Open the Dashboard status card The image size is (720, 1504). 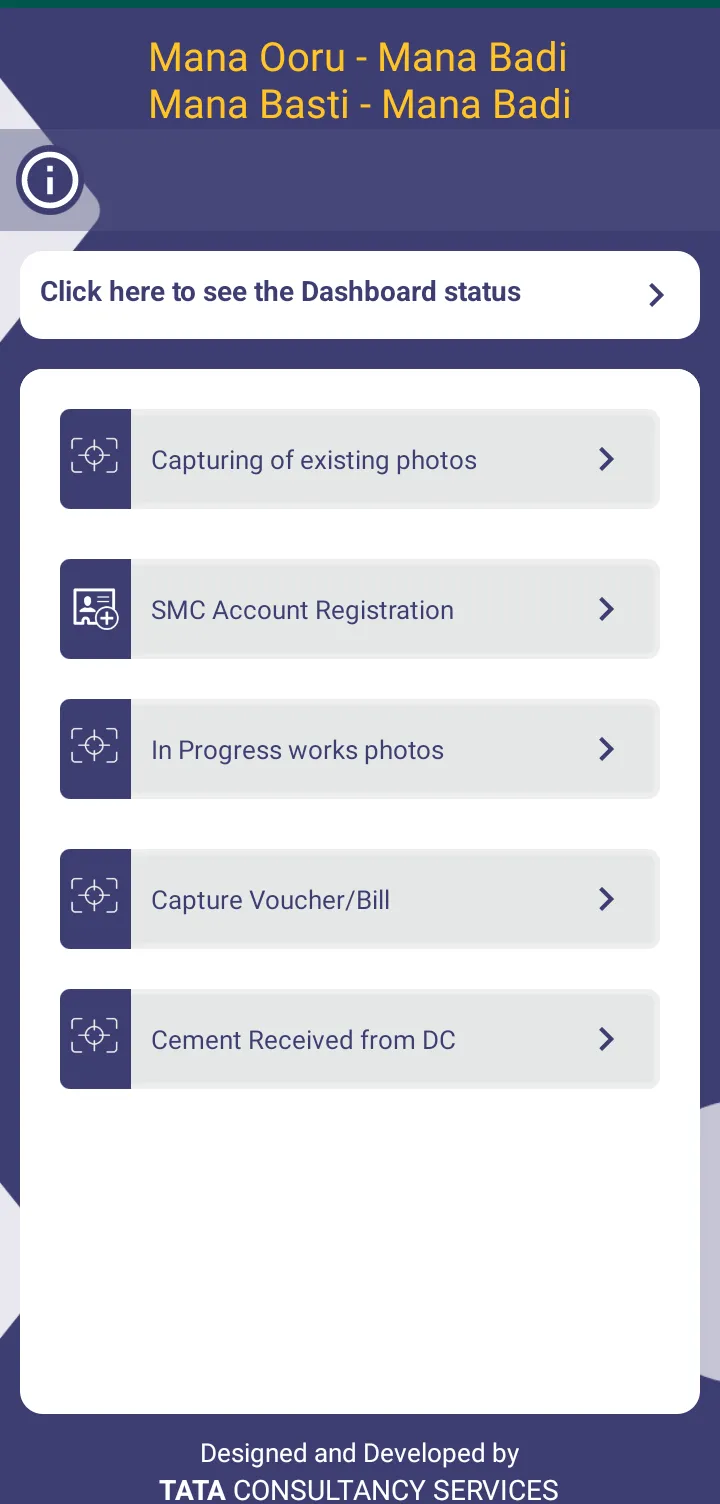360,294
